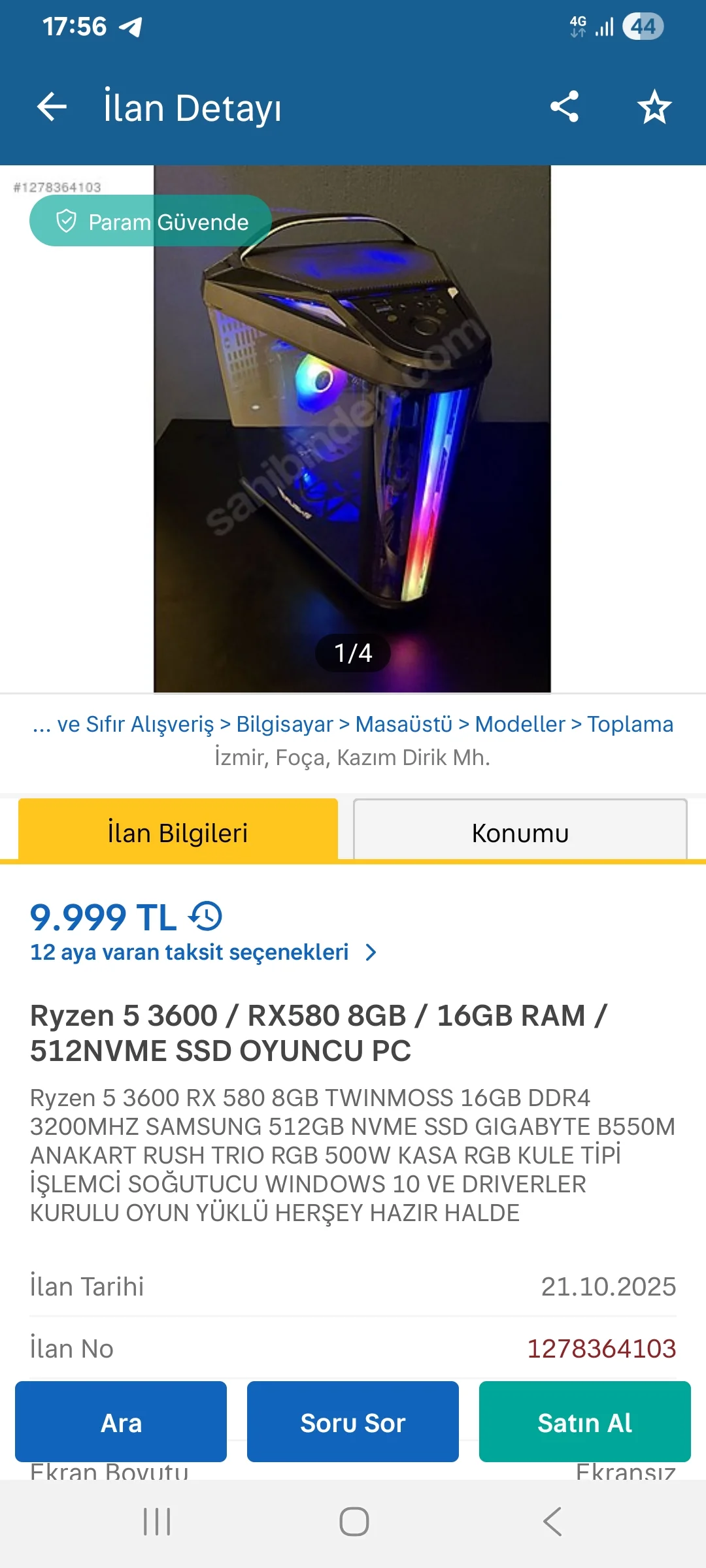Open the Masaüstü breadcrumb category
The image size is (706, 1568).
(x=404, y=724)
